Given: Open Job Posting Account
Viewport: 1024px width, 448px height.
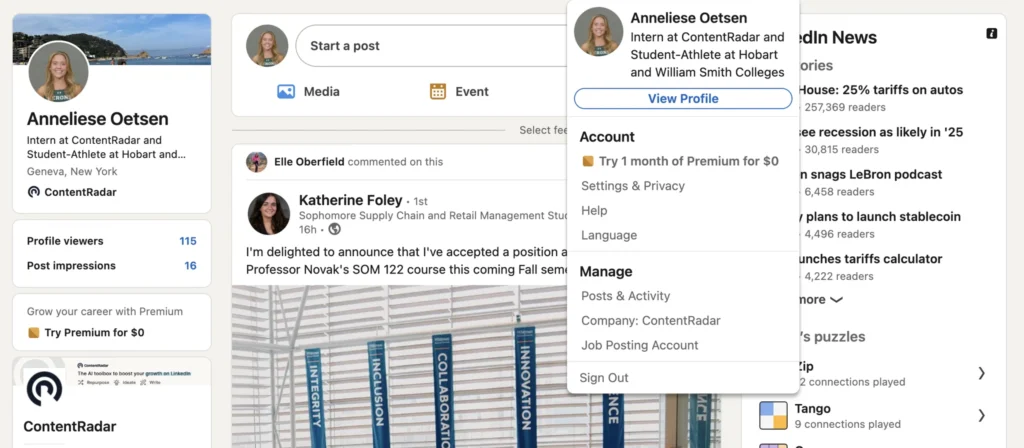Looking at the screenshot, I should click(x=640, y=345).
